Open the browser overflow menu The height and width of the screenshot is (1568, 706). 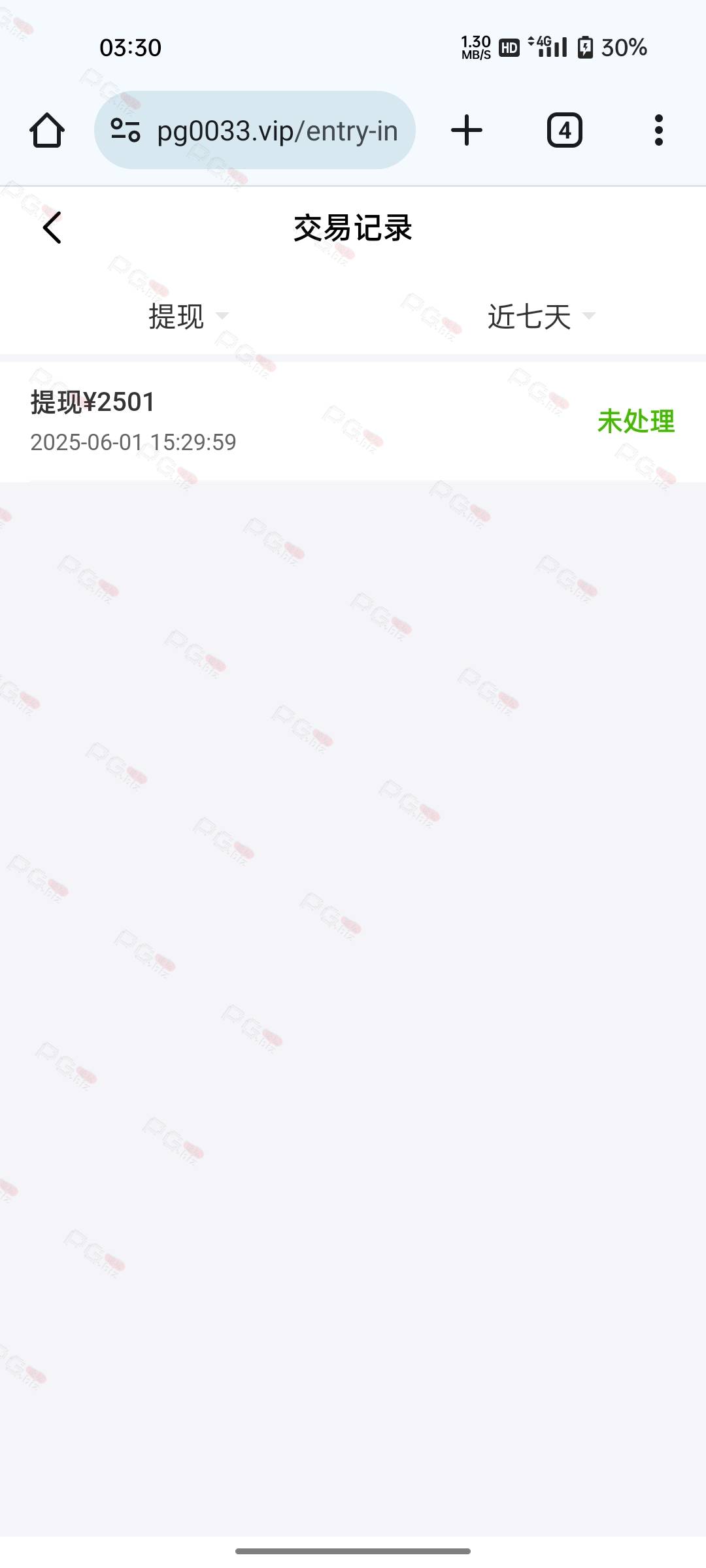pyautogui.click(x=658, y=130)
